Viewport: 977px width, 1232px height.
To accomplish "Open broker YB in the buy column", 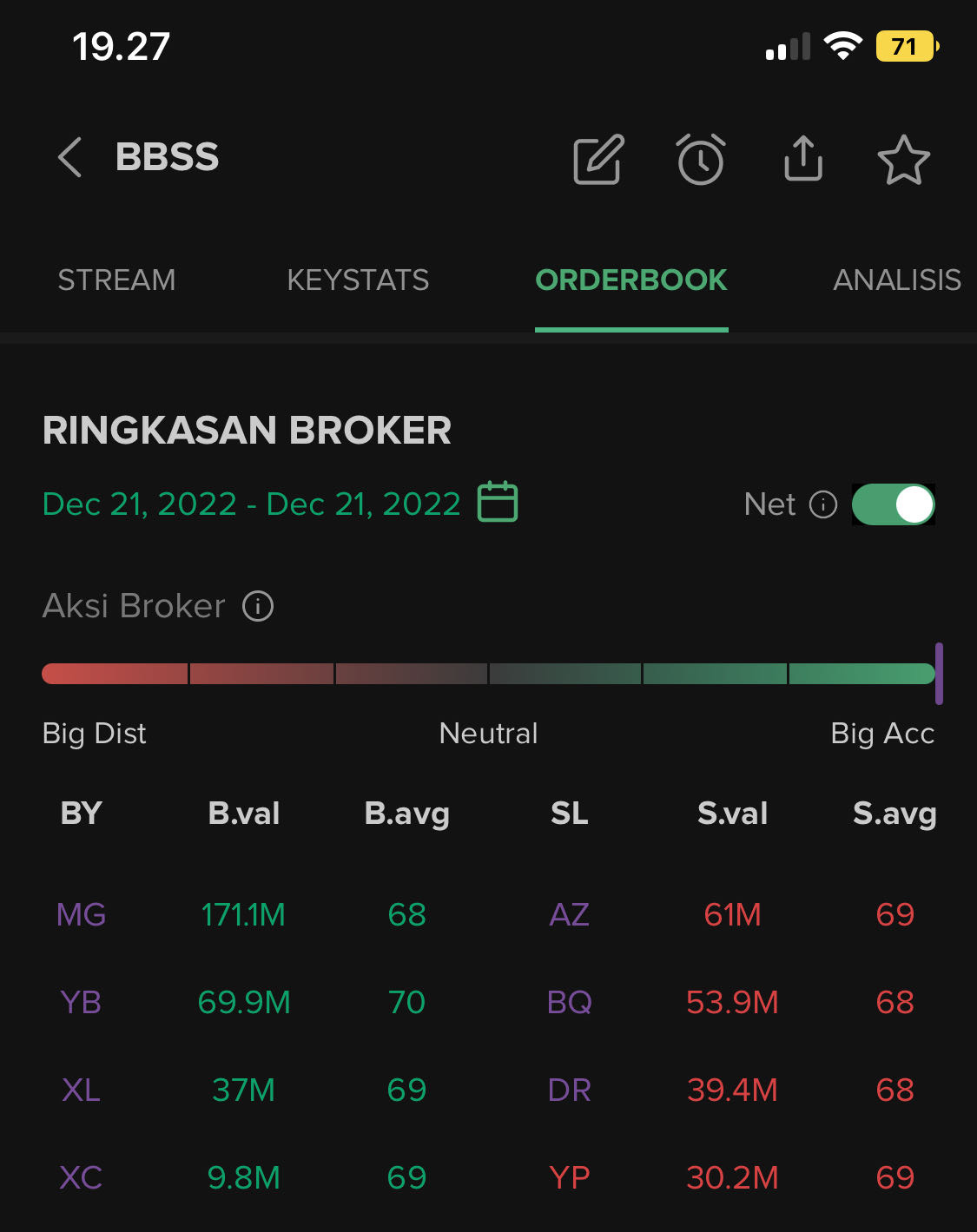I will 82,1003.
